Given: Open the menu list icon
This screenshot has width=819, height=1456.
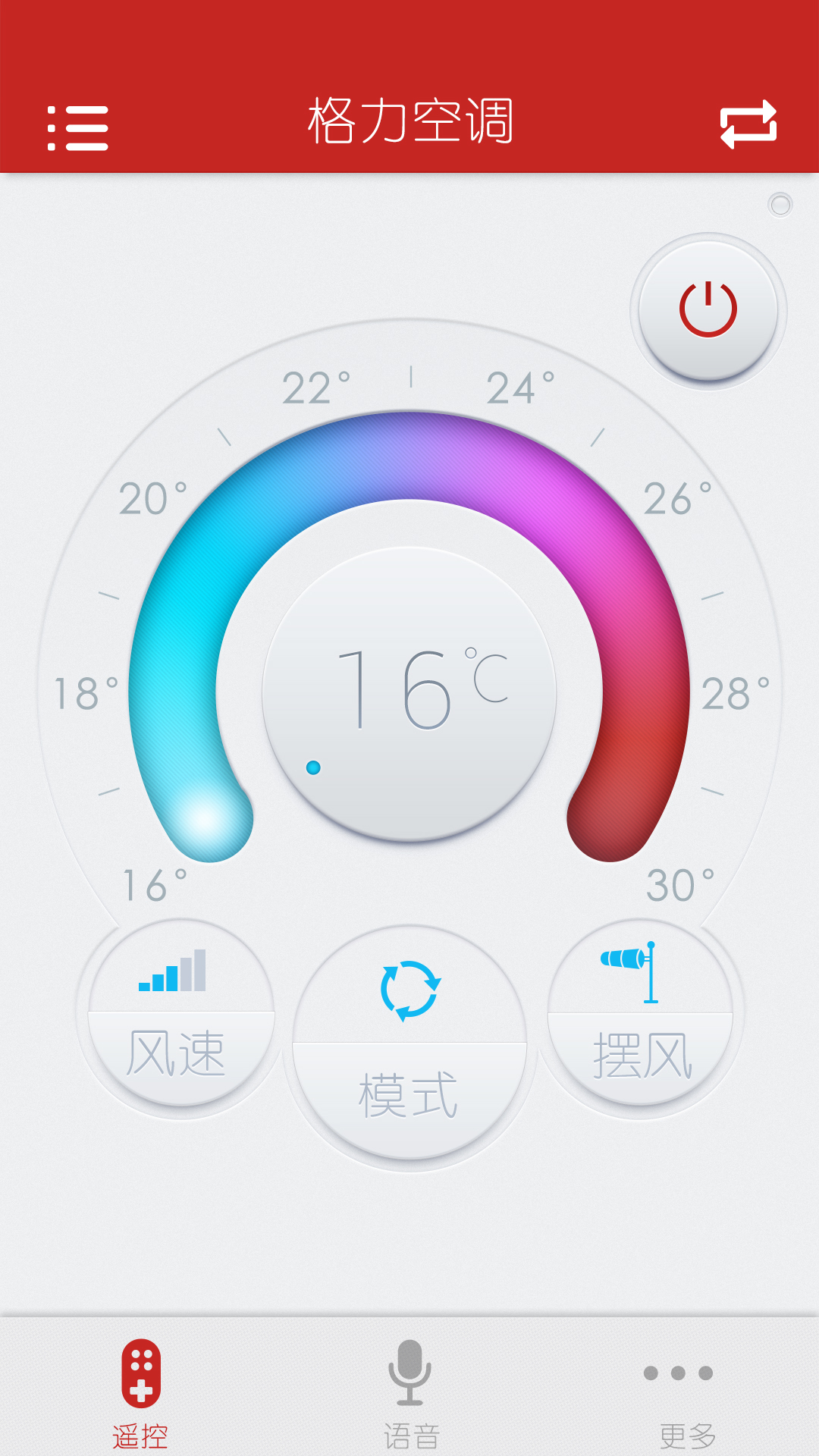Looking at the screenshot, I should 78,127.
